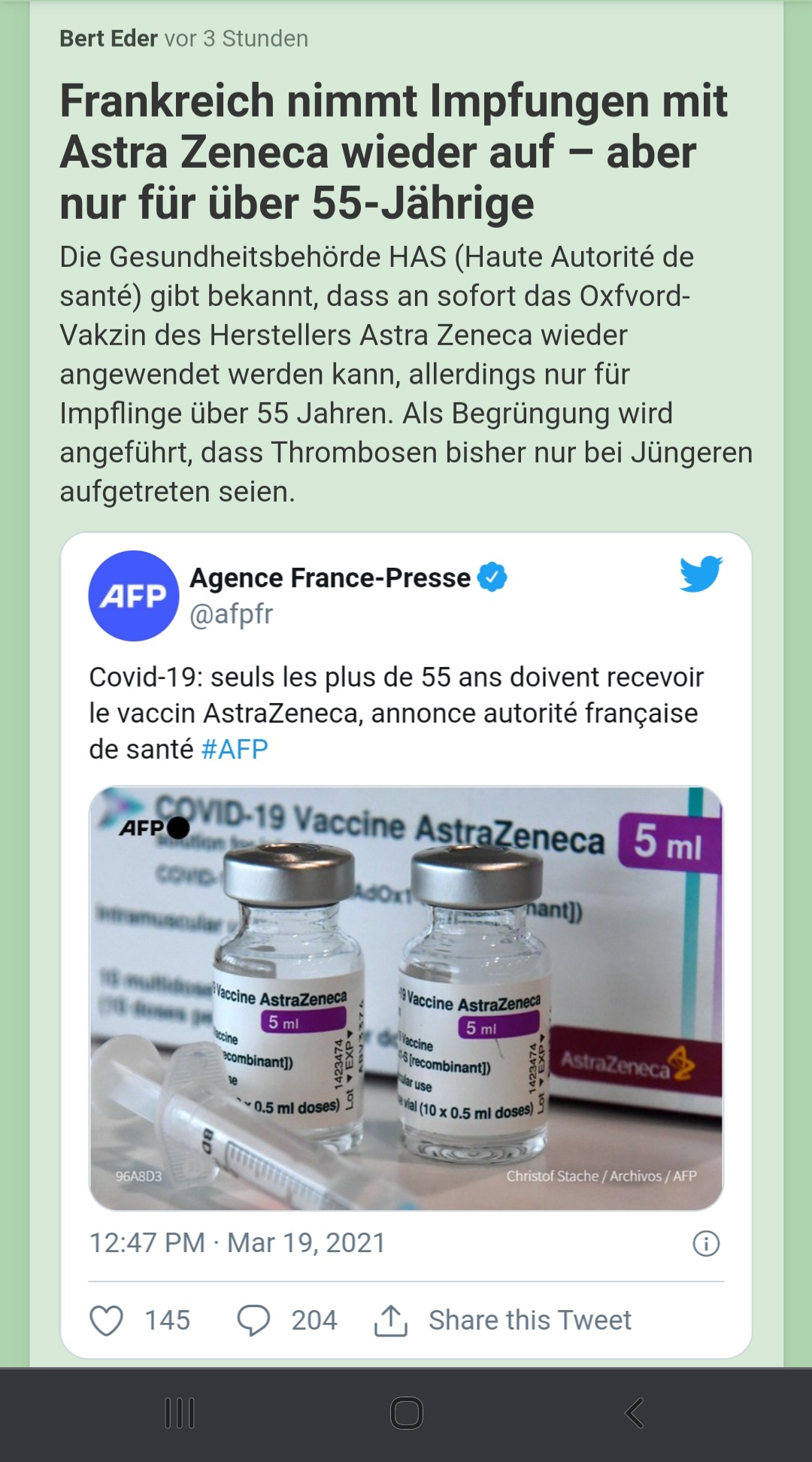Viewport: 812px width, 1462px height.
Task: Open the replies to the AFP tweet
Action: click(x=287, y=1320)
